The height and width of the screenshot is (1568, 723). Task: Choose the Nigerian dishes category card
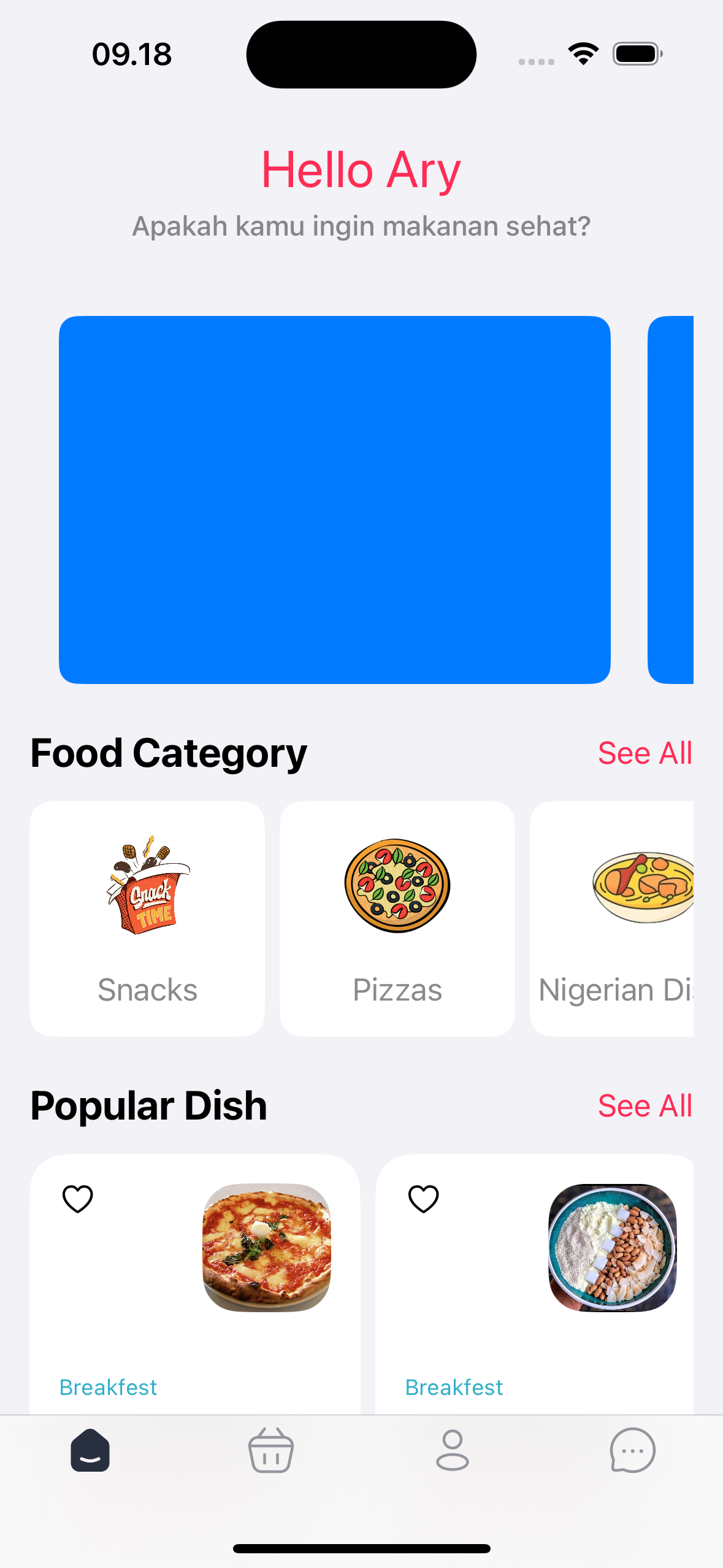click(612, 918)
